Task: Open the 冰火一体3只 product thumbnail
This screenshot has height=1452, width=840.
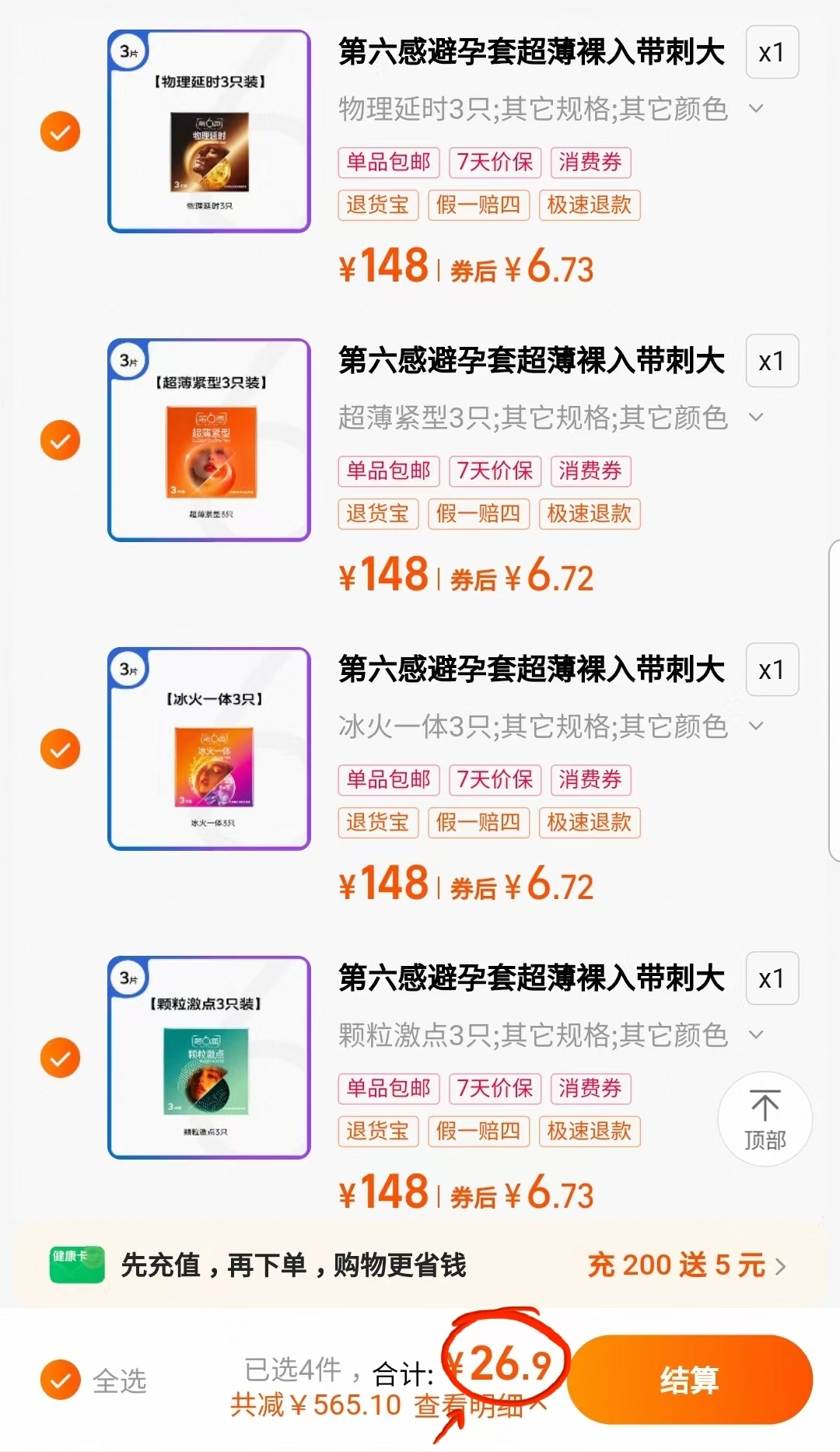Action: click(208, 749)
